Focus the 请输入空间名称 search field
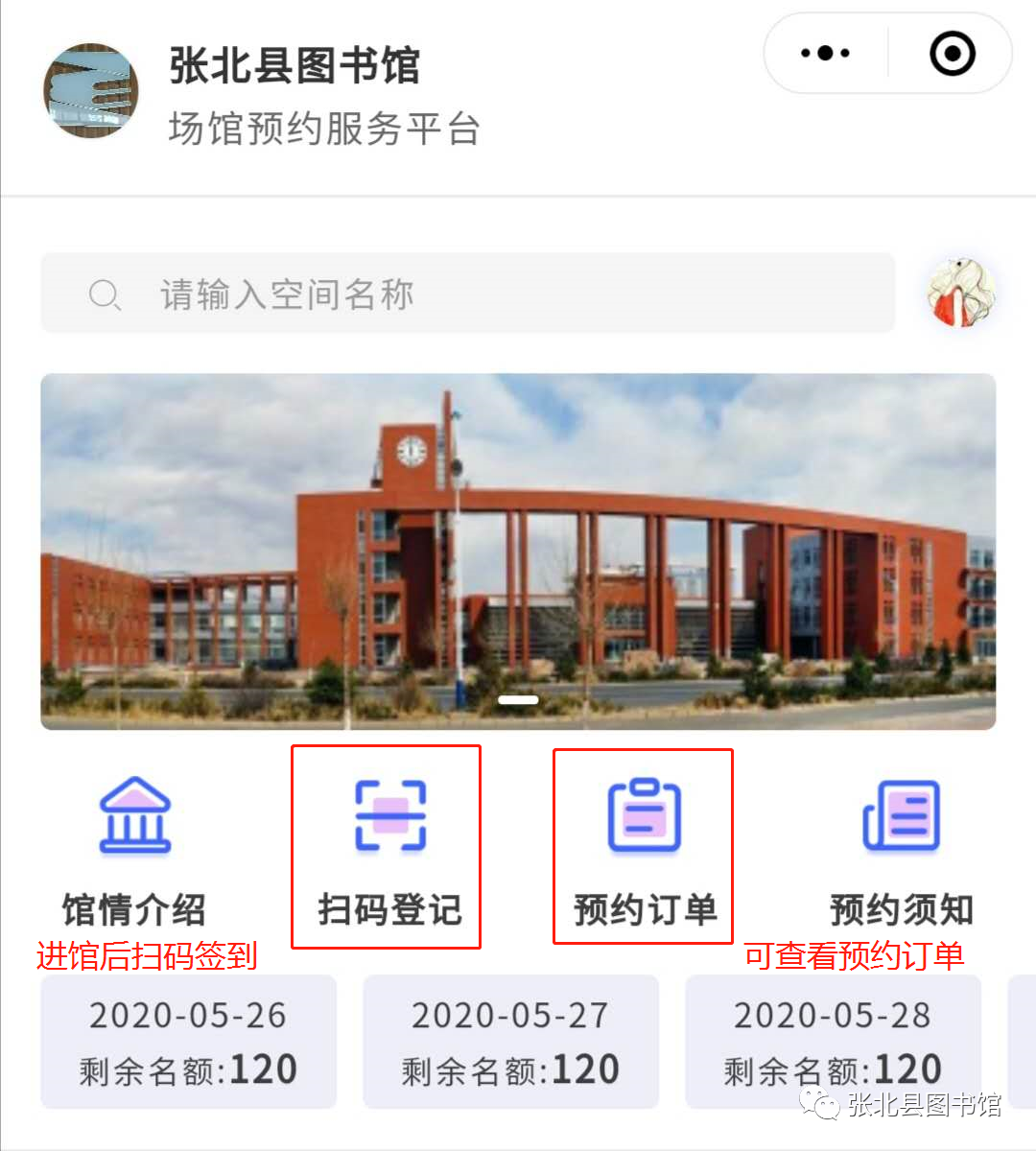Screen dimensions: 1036x1151 [470, 293]
